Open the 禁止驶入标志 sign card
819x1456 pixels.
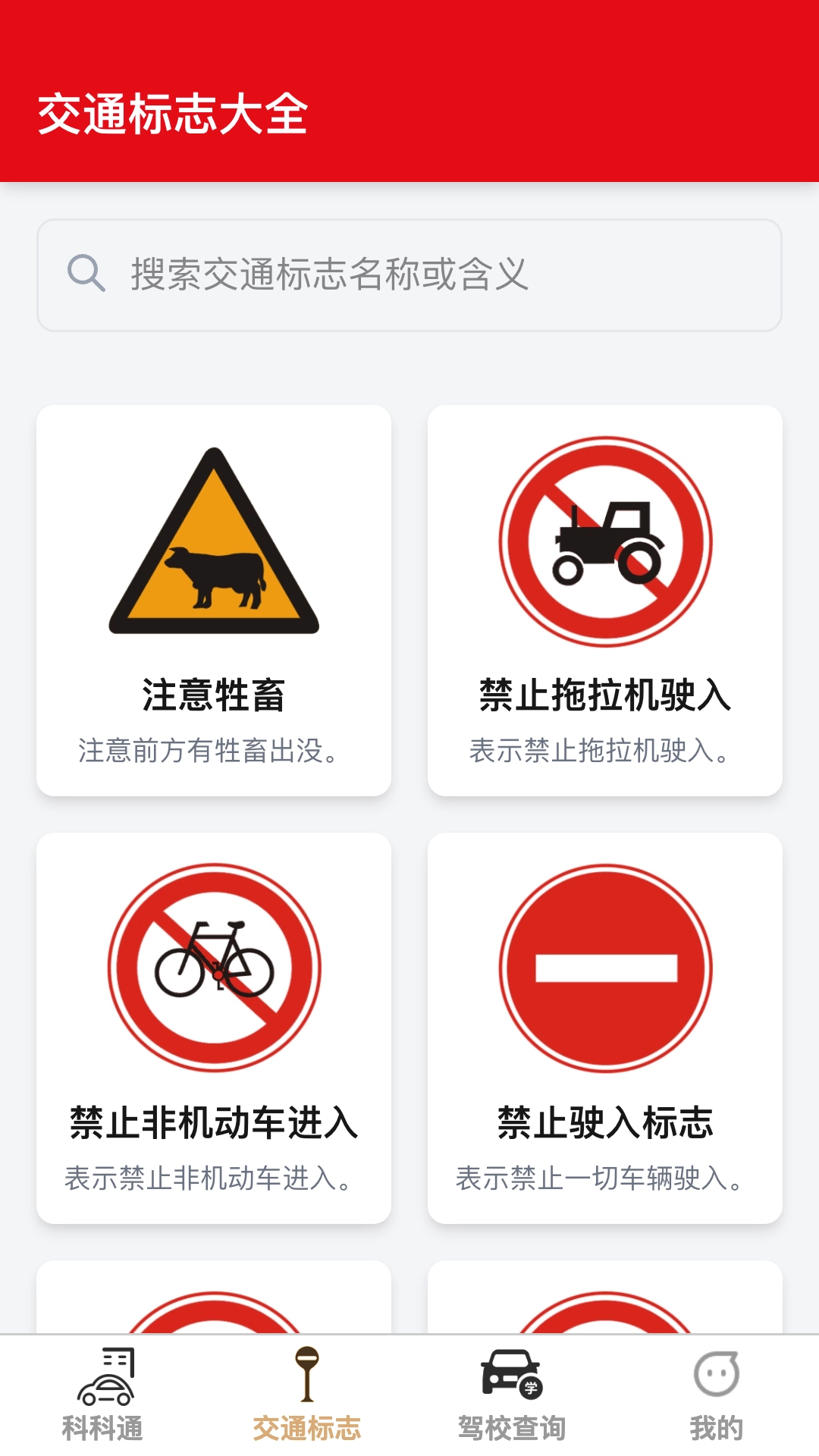604,1028
